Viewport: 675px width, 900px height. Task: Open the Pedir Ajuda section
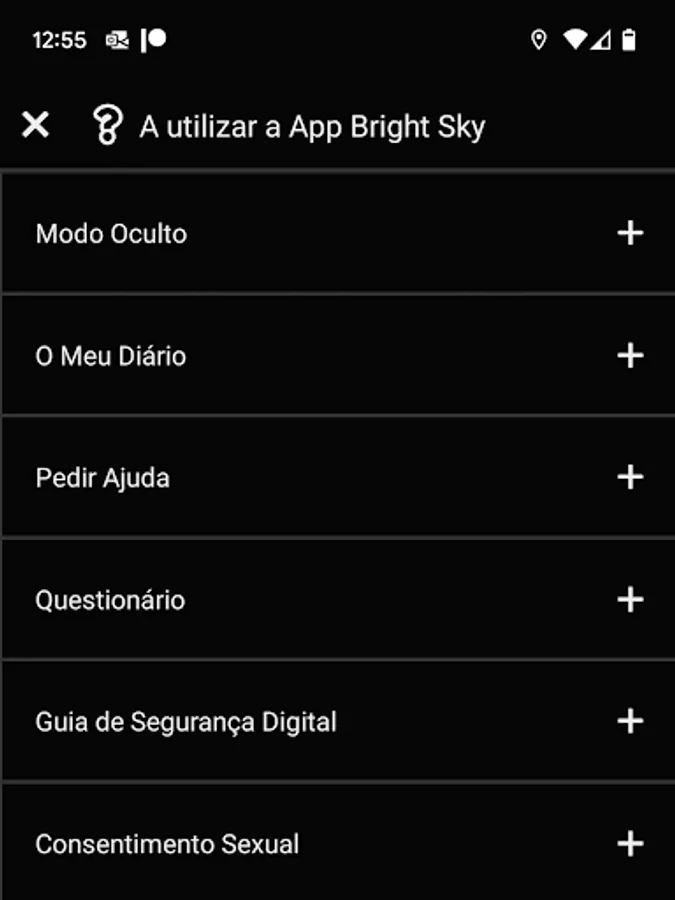click(x=629, y=477)
